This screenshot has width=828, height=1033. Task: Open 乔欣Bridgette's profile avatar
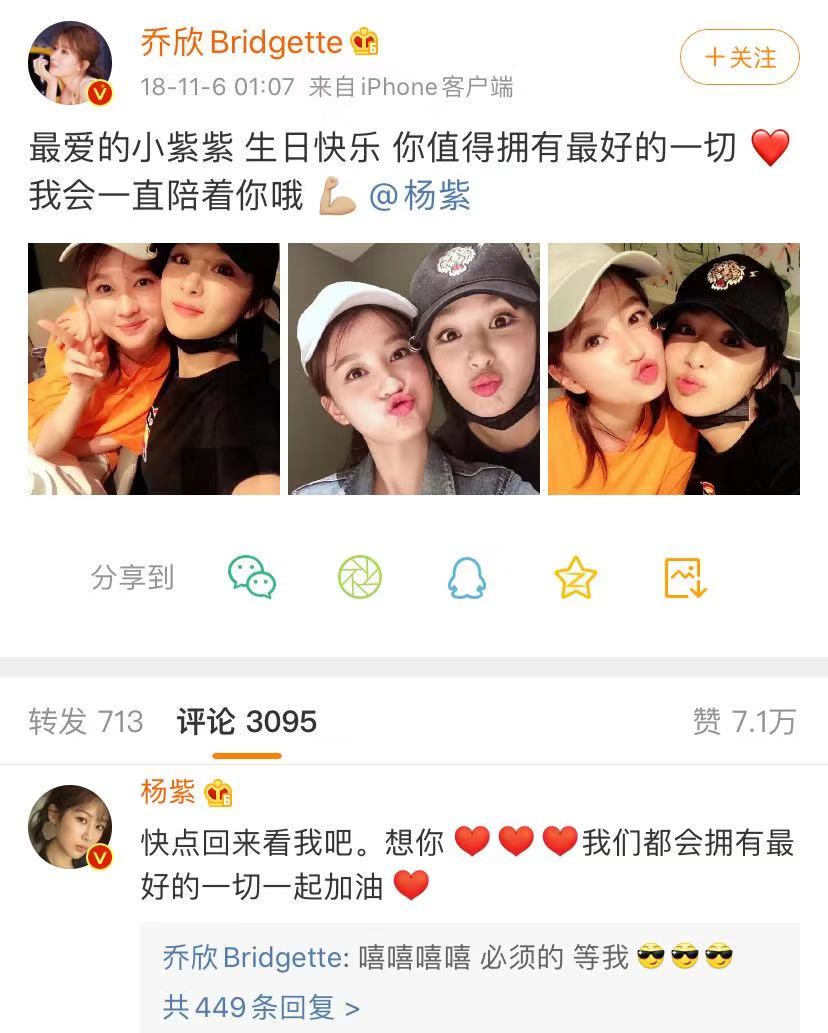(69, 62)
